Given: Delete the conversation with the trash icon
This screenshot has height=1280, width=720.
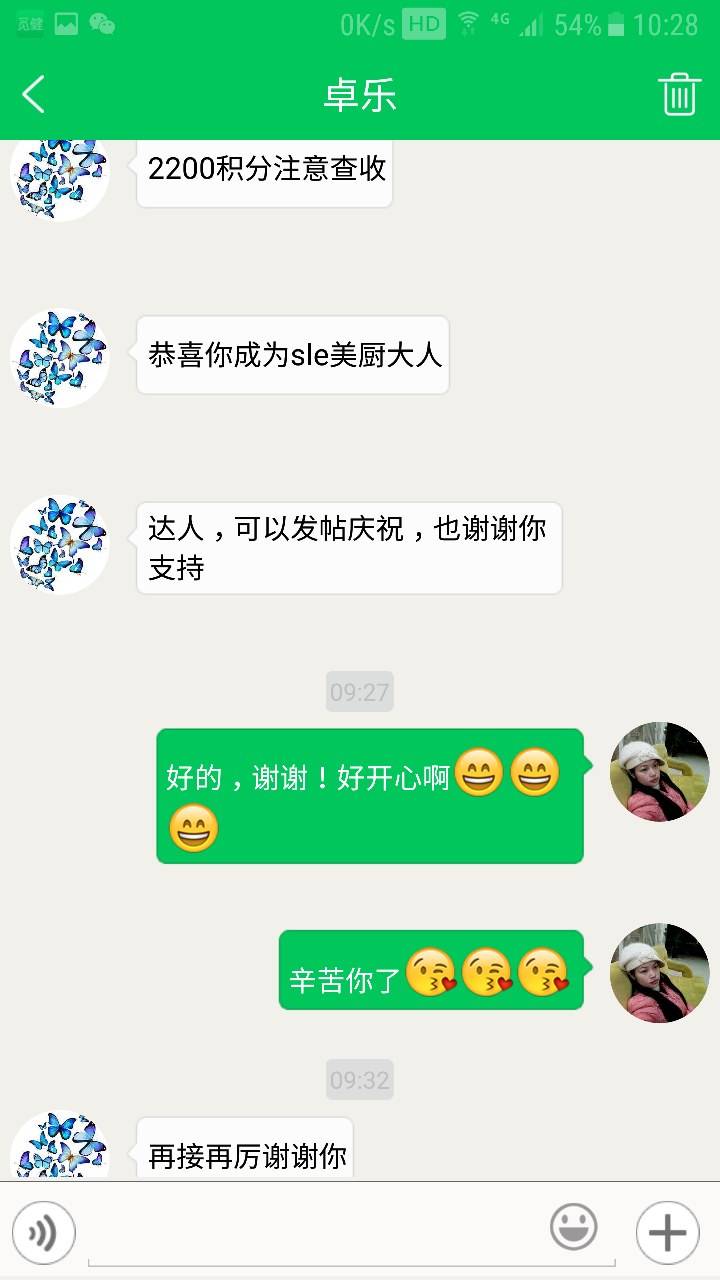Looking at the screenshot, I should click(x=678, y=95).
